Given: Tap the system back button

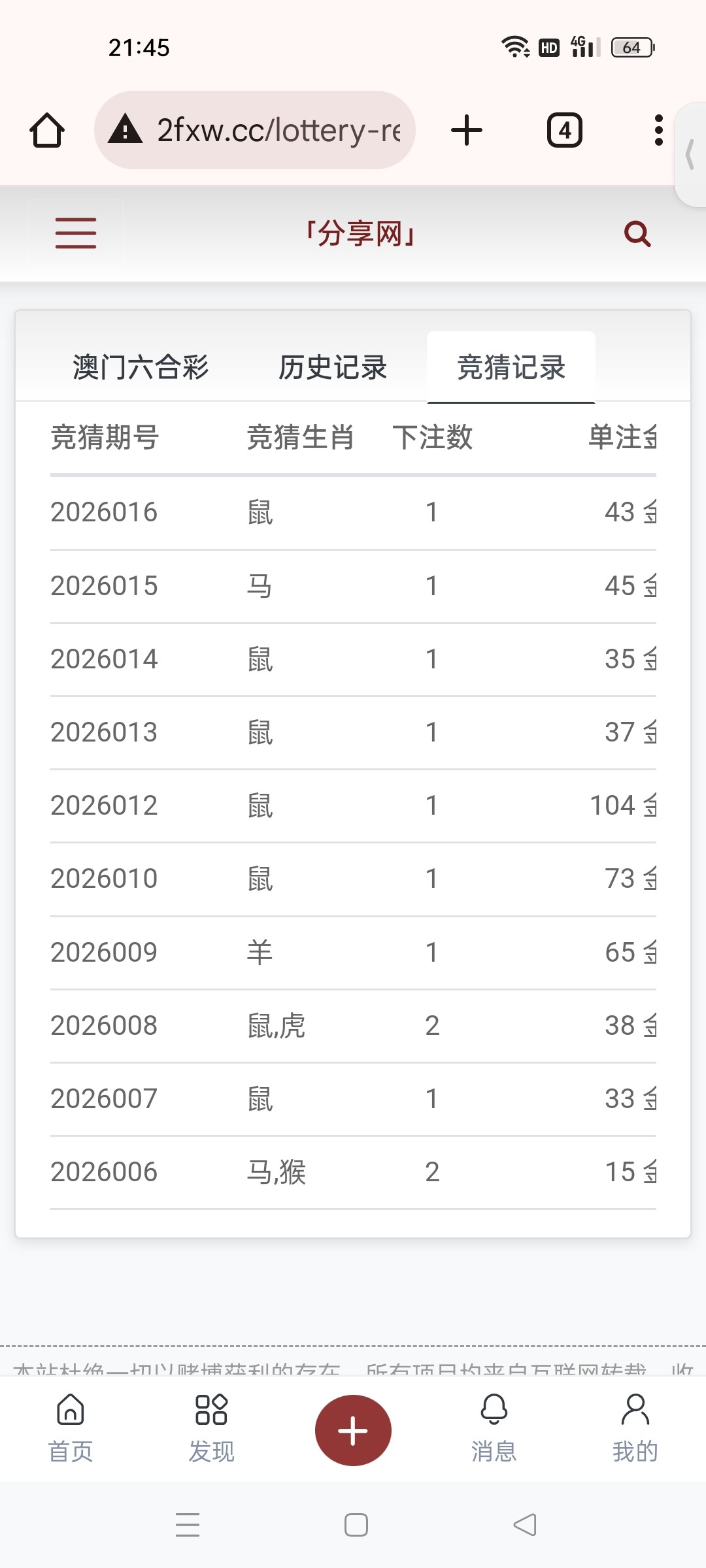Looking at the screenshot, I should pos(524,1525).
